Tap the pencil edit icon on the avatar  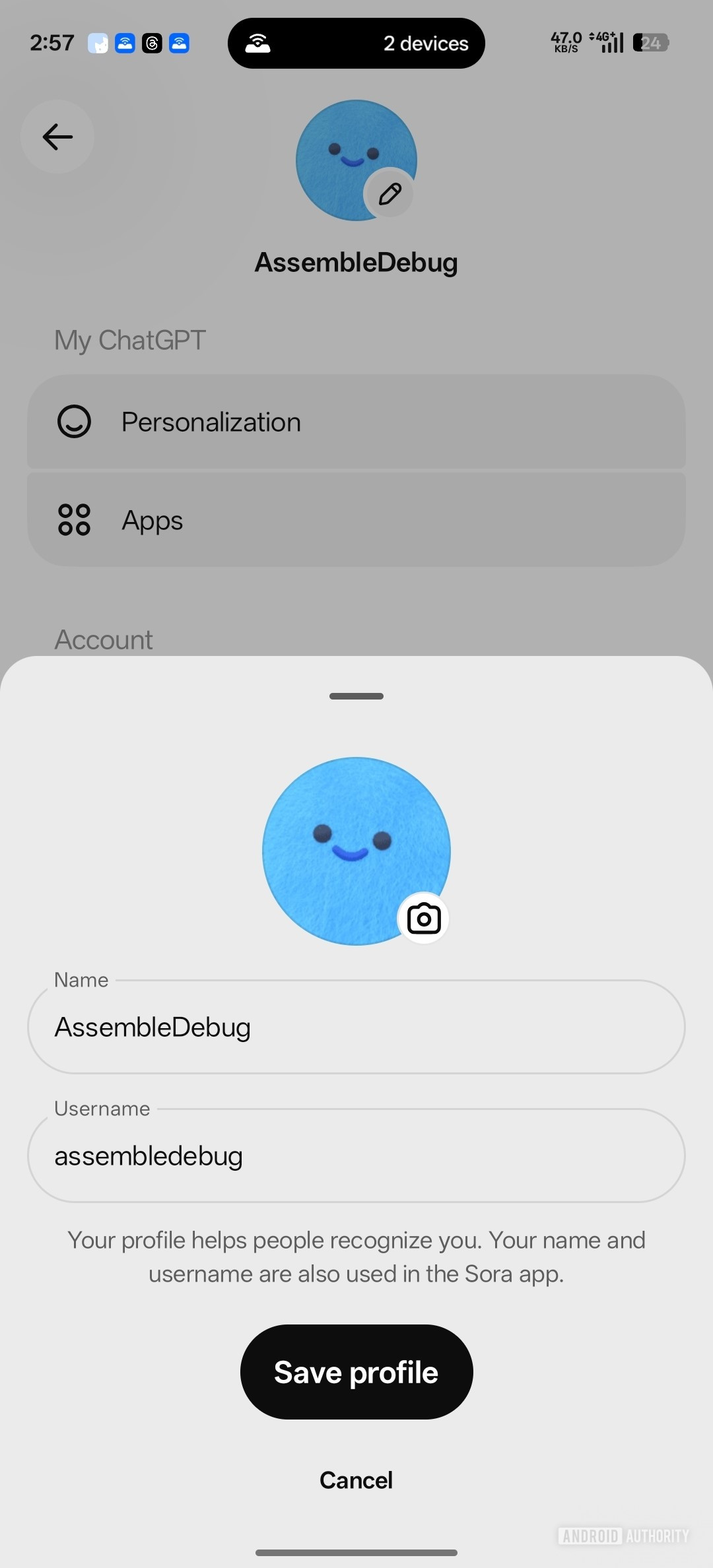[389, 193]
